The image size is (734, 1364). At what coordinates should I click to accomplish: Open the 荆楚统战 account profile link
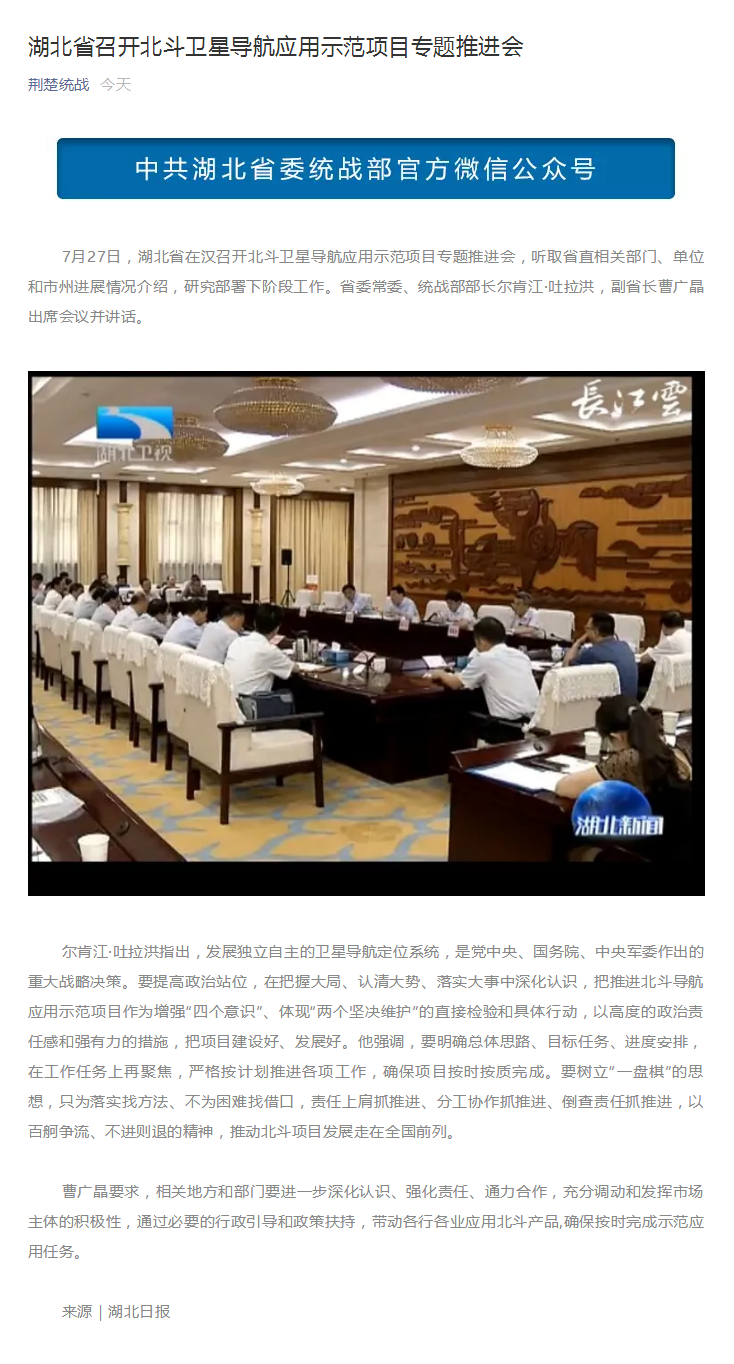tap(58, 85)
